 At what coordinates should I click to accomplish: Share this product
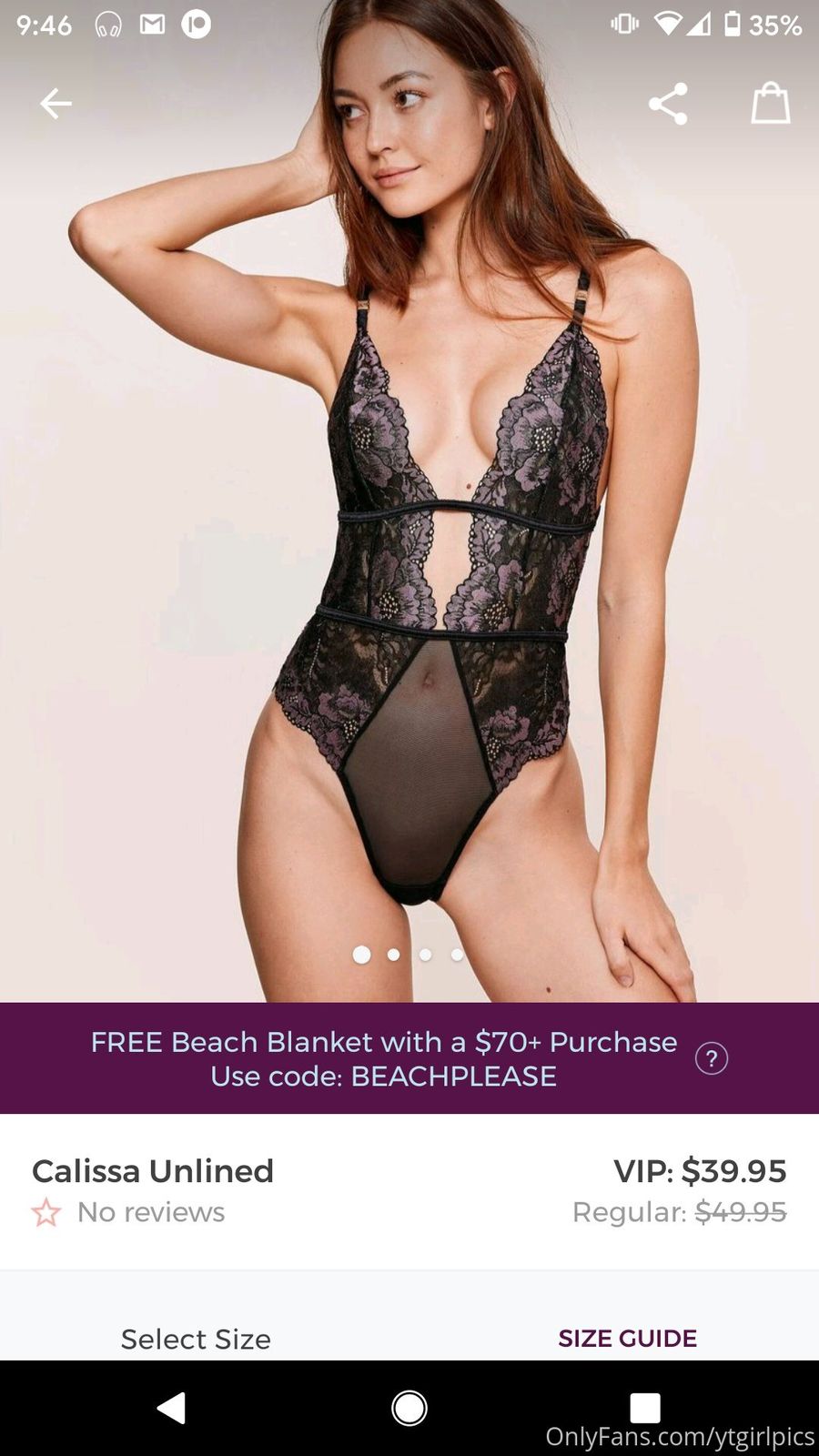pyautogui.click(x=668, y=104)
